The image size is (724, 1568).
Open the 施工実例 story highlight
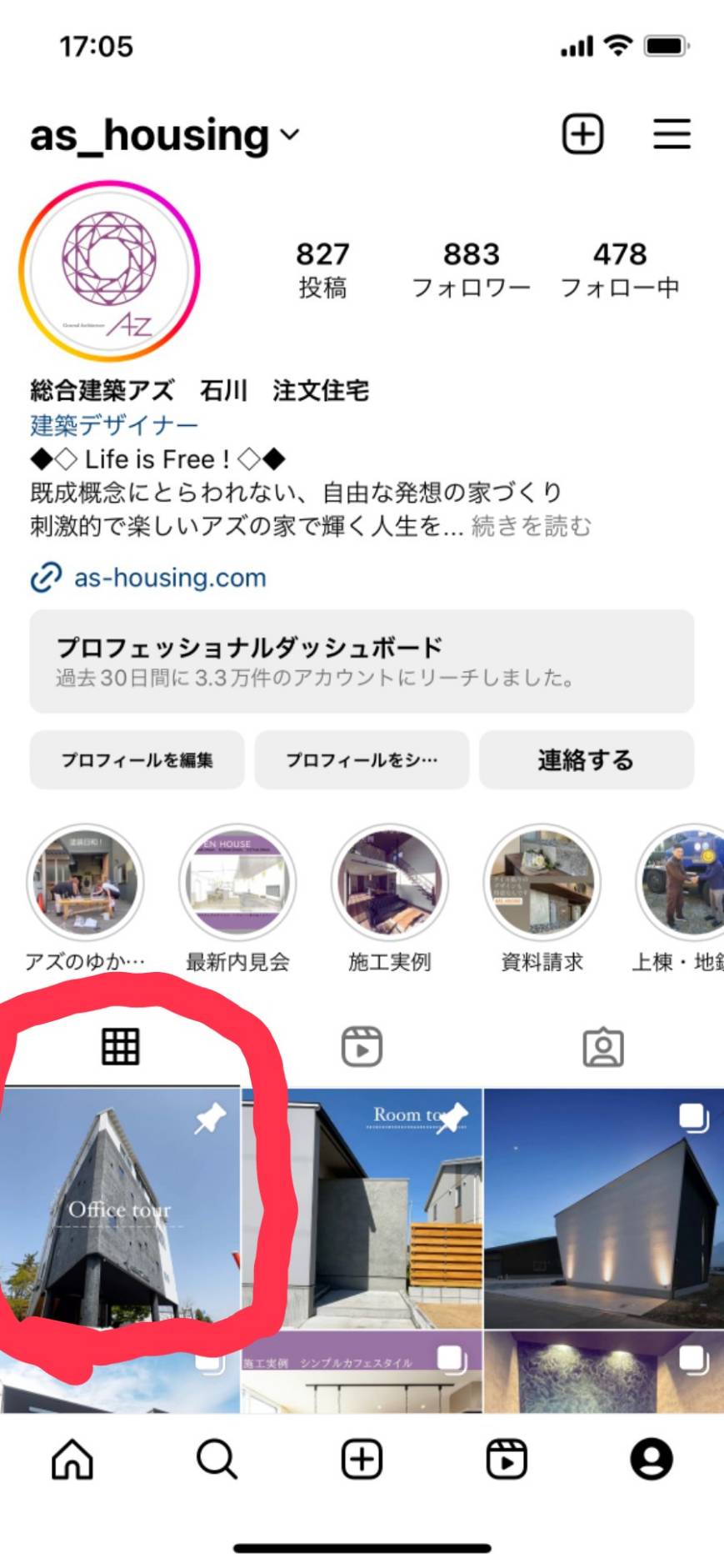point(390,882)
